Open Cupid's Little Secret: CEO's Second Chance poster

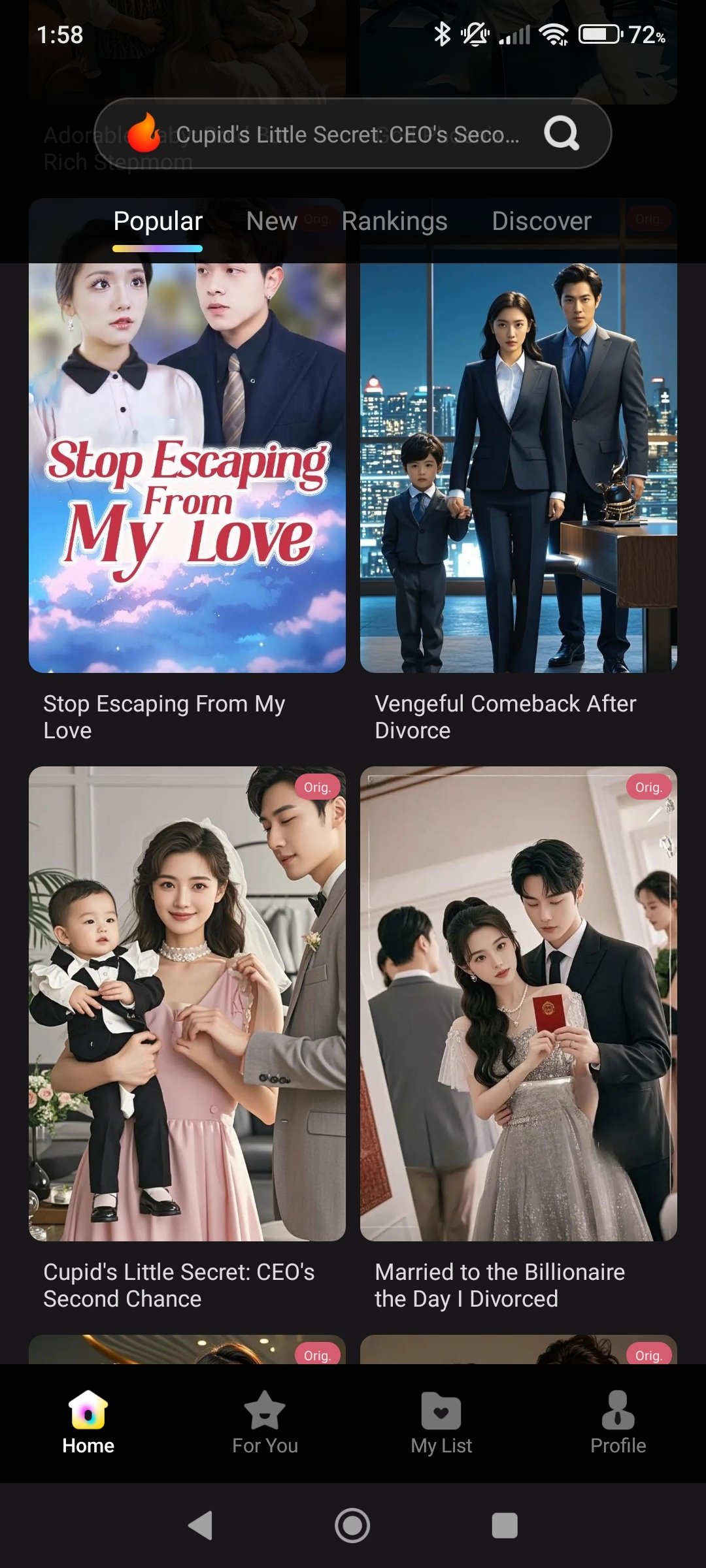(x=187, y=1003)
